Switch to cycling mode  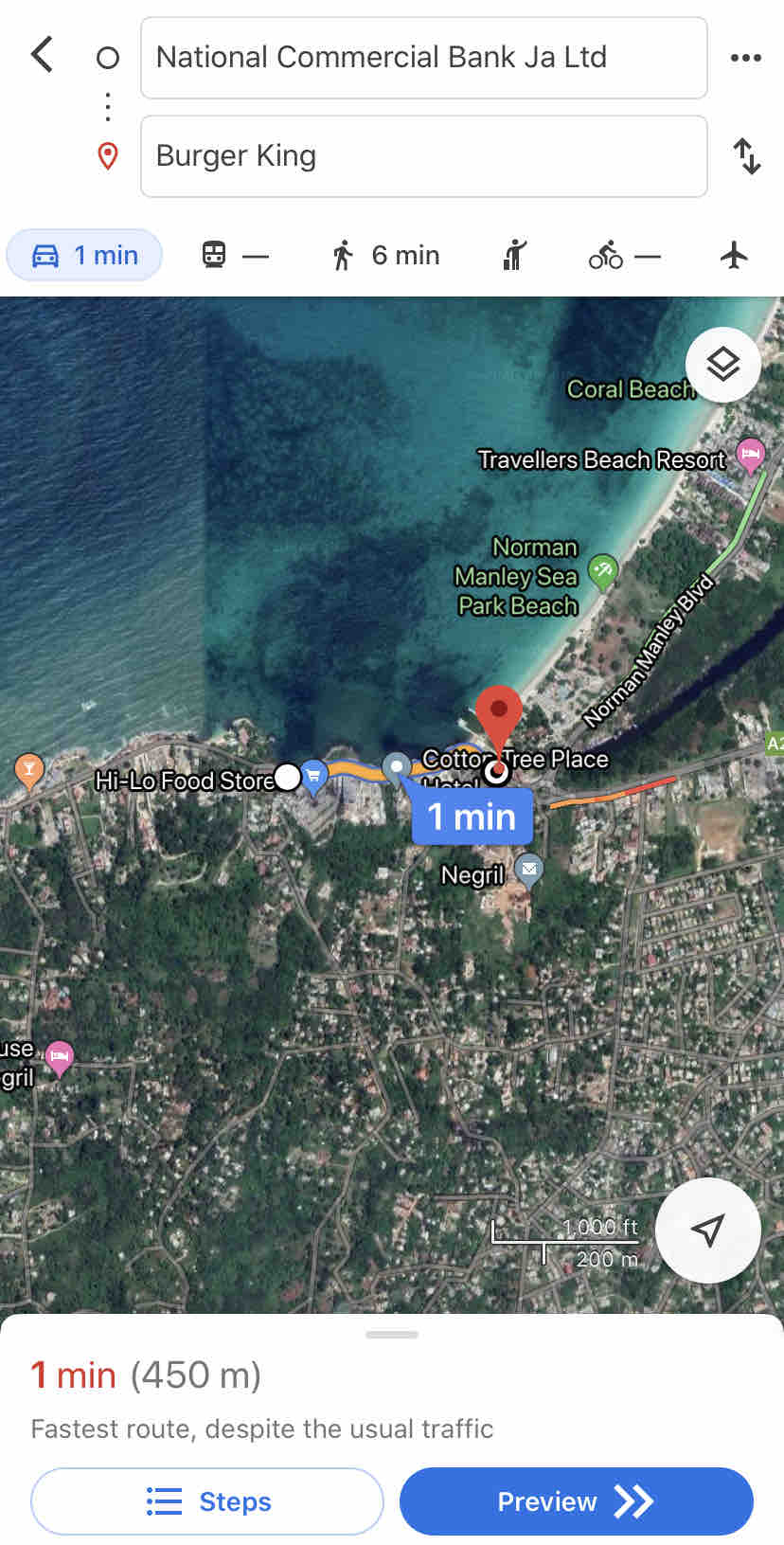[x=623, y=256]
